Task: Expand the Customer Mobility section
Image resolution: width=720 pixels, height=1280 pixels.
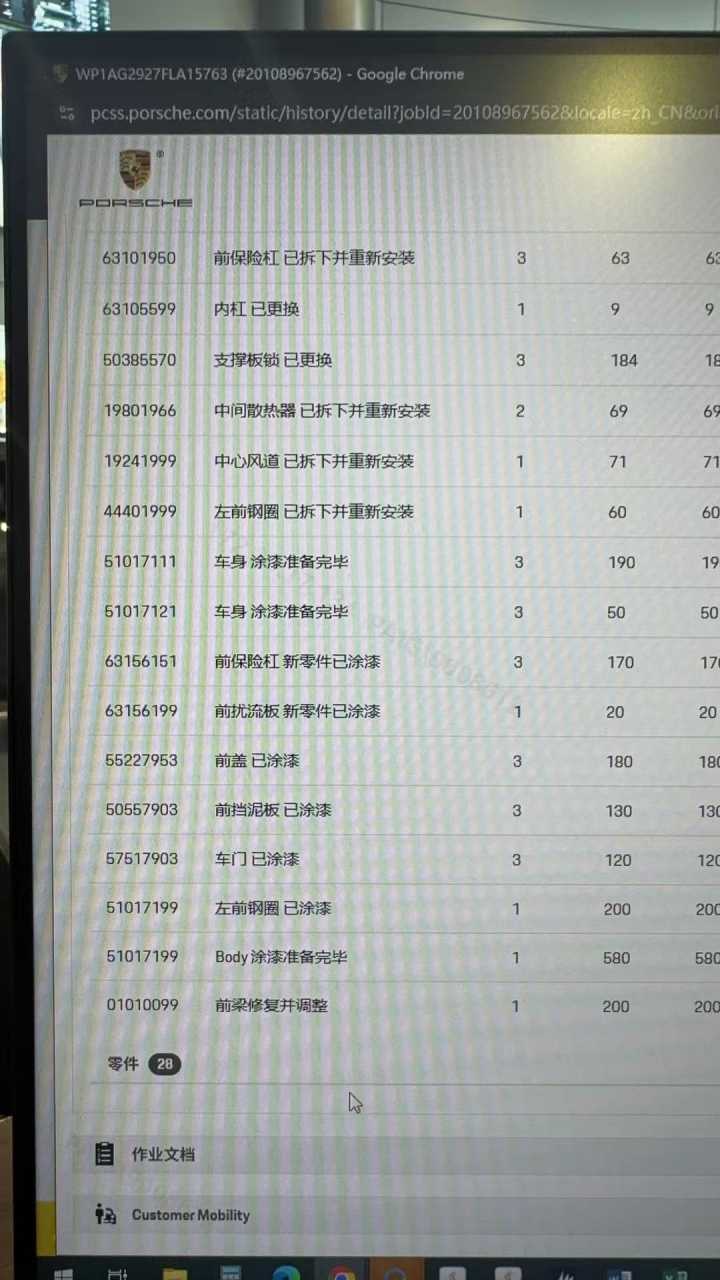Action: [396, 1216]
